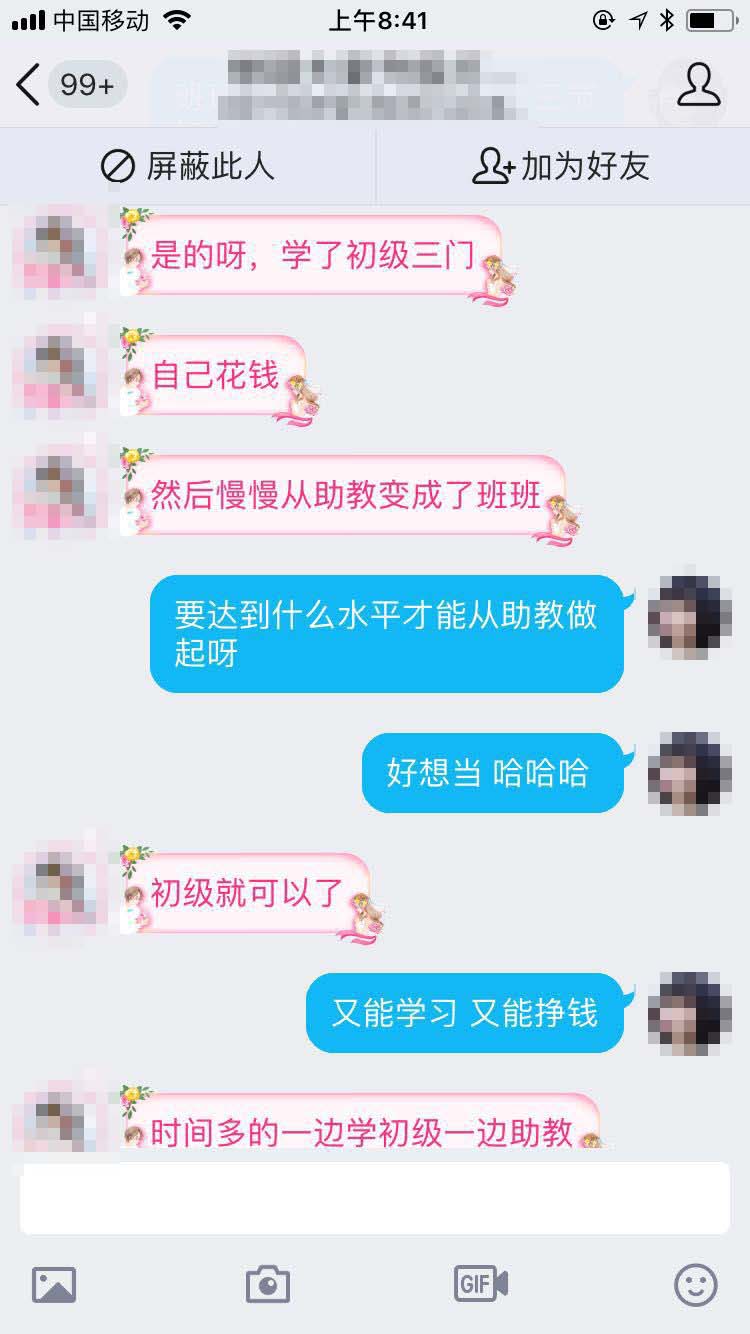Tap the message input field

click(x=374, y=1197)
